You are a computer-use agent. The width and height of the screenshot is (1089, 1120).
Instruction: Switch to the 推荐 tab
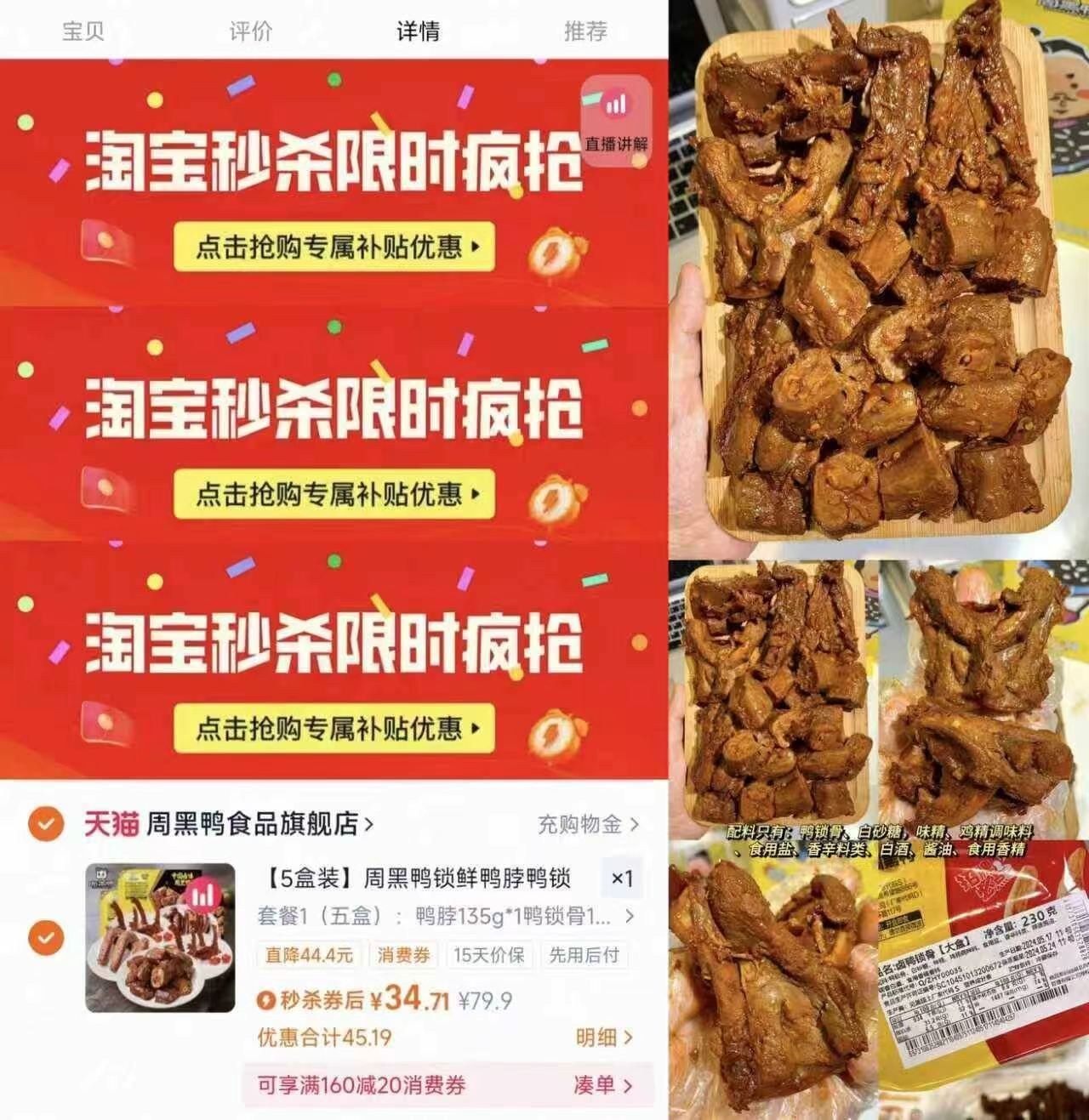pos(585,31)
